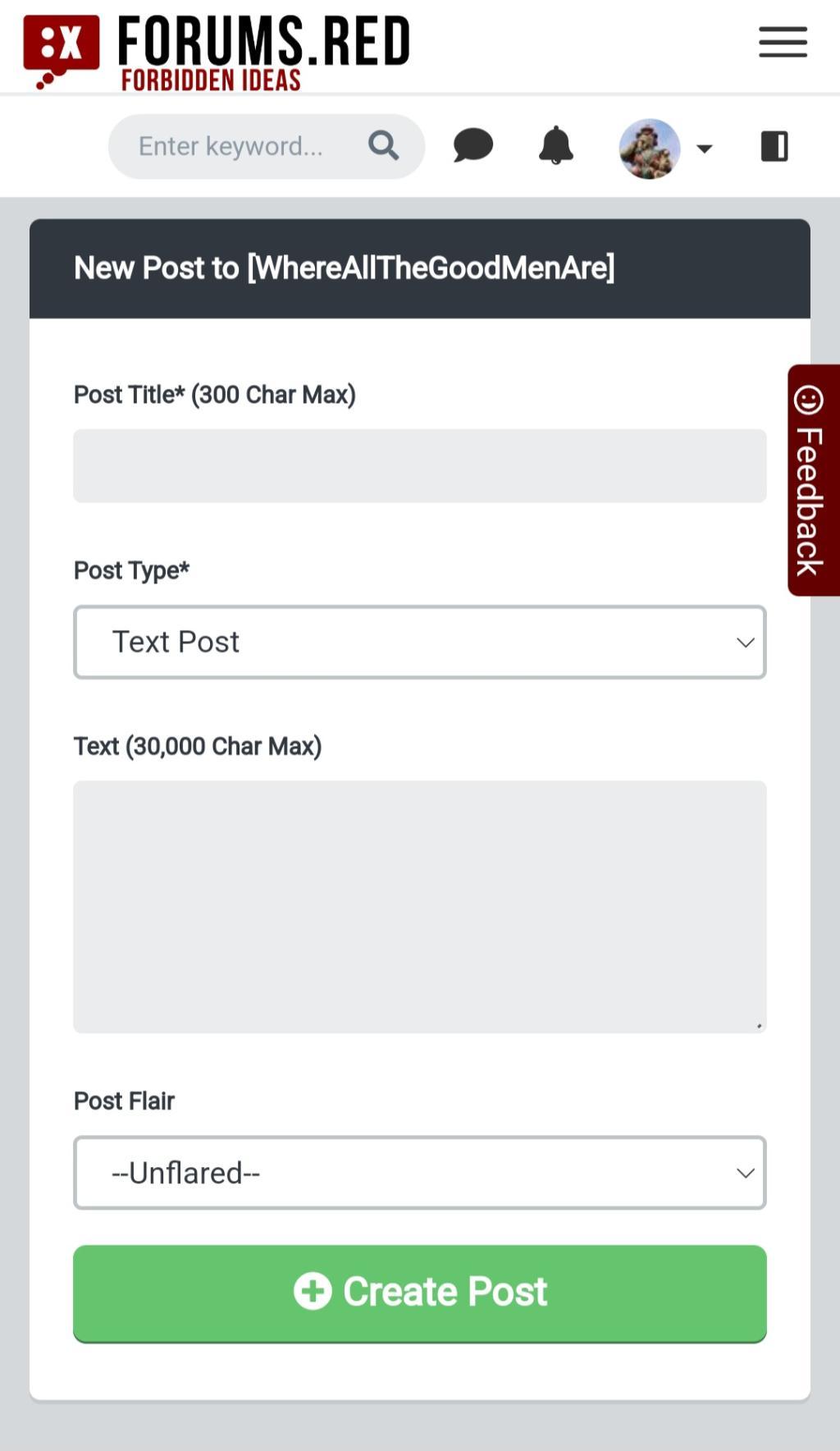Open the notifications bell
840x1451 pixels.
tap(555, 145)
